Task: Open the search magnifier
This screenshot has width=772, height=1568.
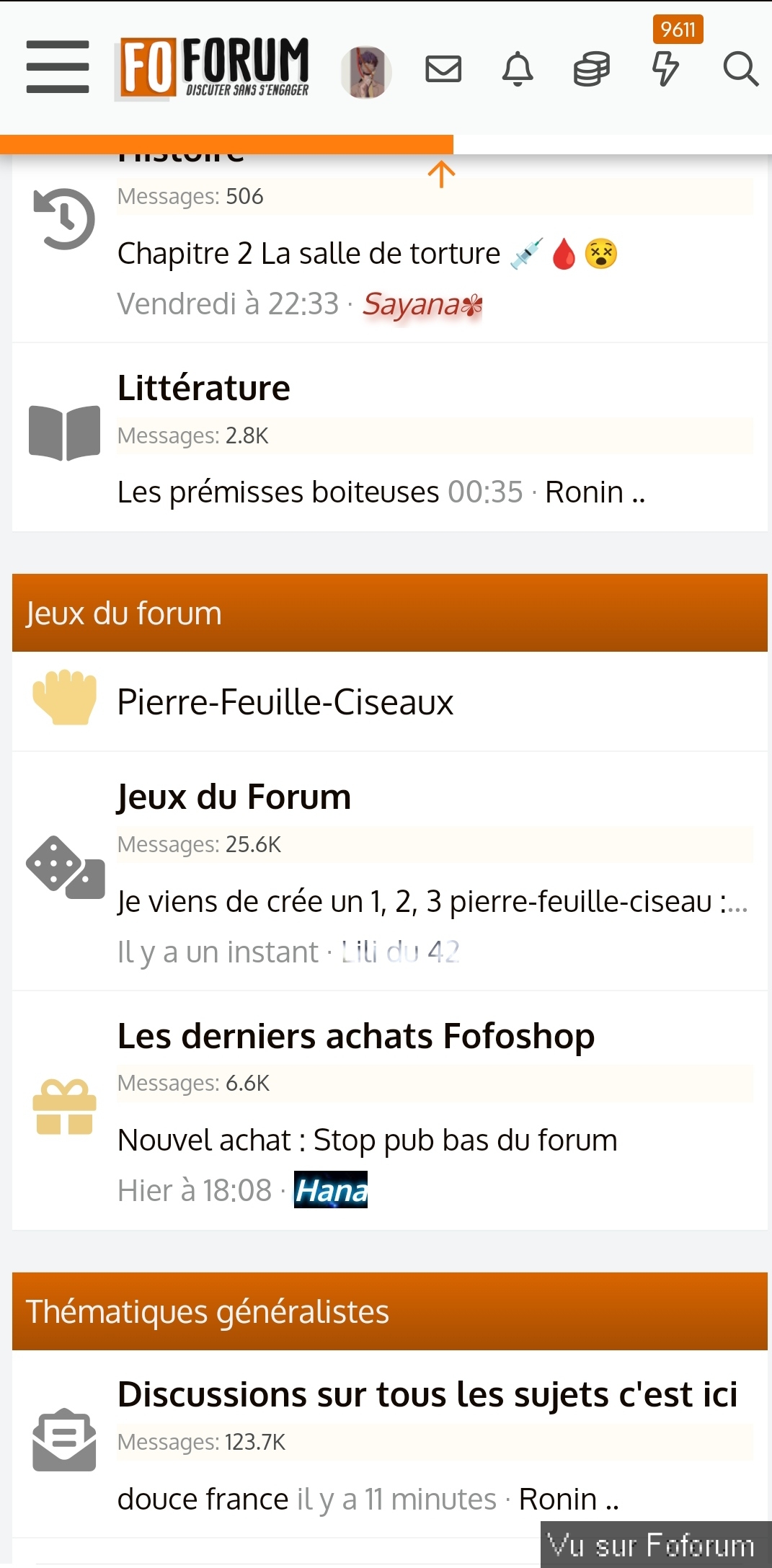Action: [740, 69]
